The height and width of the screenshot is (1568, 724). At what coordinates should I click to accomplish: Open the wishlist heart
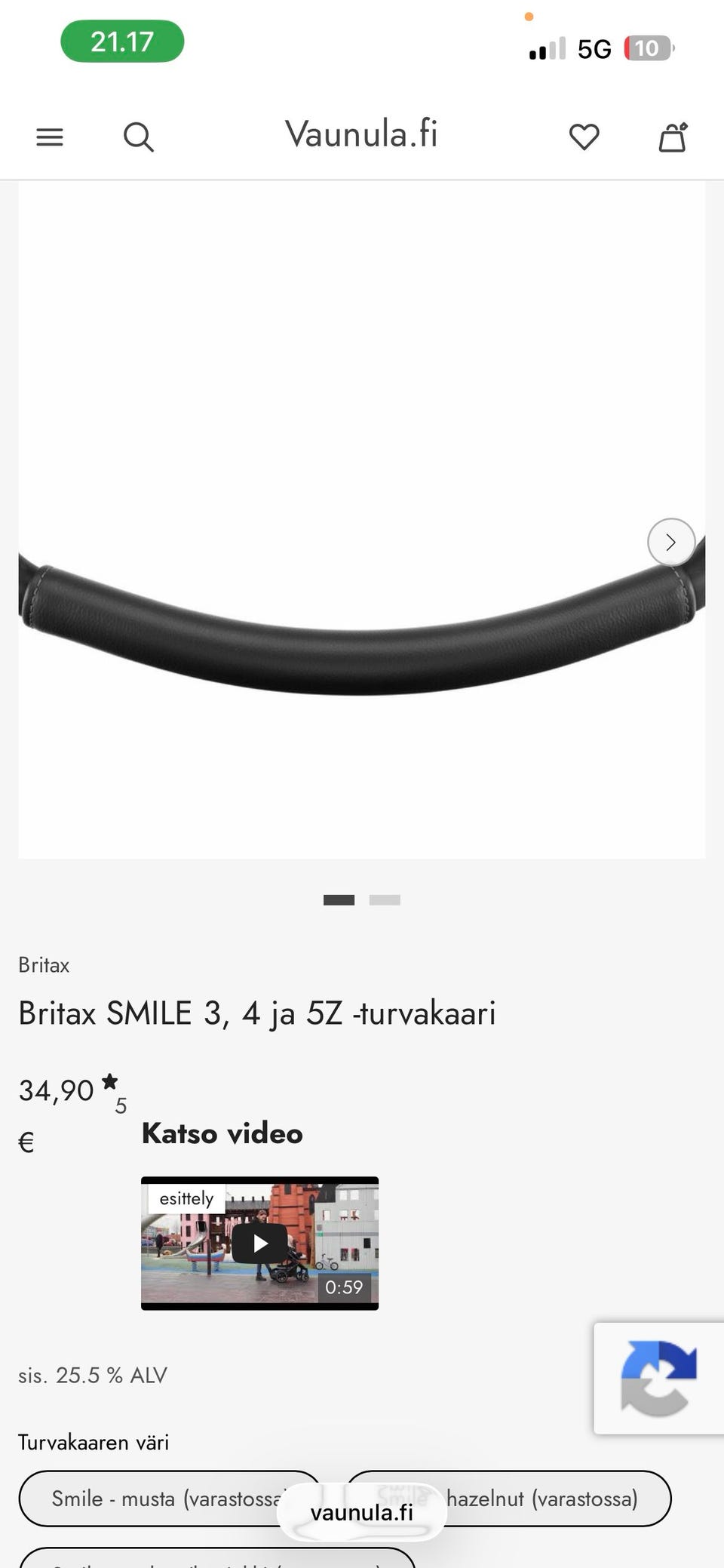tap(584, 137)
